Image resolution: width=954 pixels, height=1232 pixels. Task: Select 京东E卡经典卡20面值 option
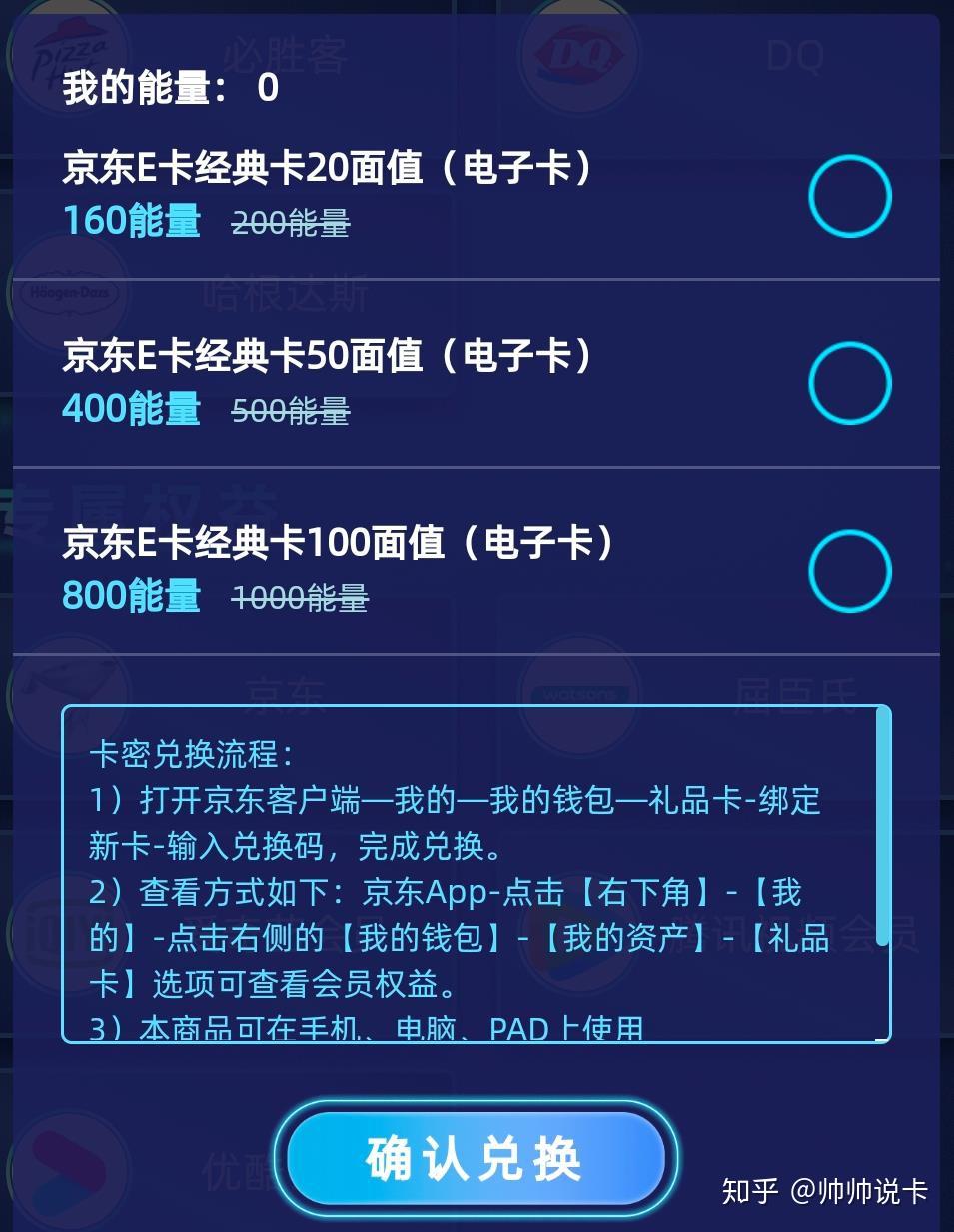point(849,196)
